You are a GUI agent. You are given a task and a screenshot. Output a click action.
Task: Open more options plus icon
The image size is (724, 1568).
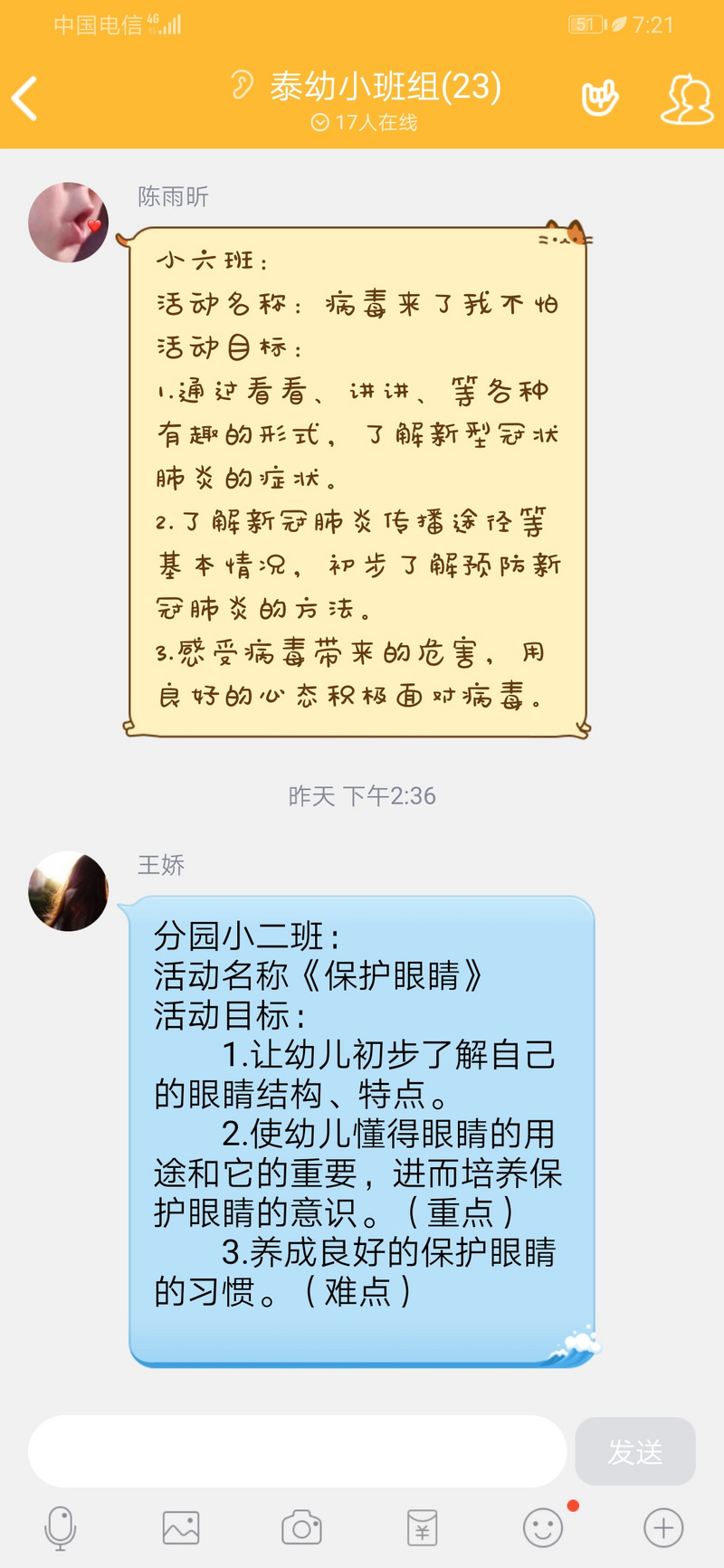pos(663,1528)
